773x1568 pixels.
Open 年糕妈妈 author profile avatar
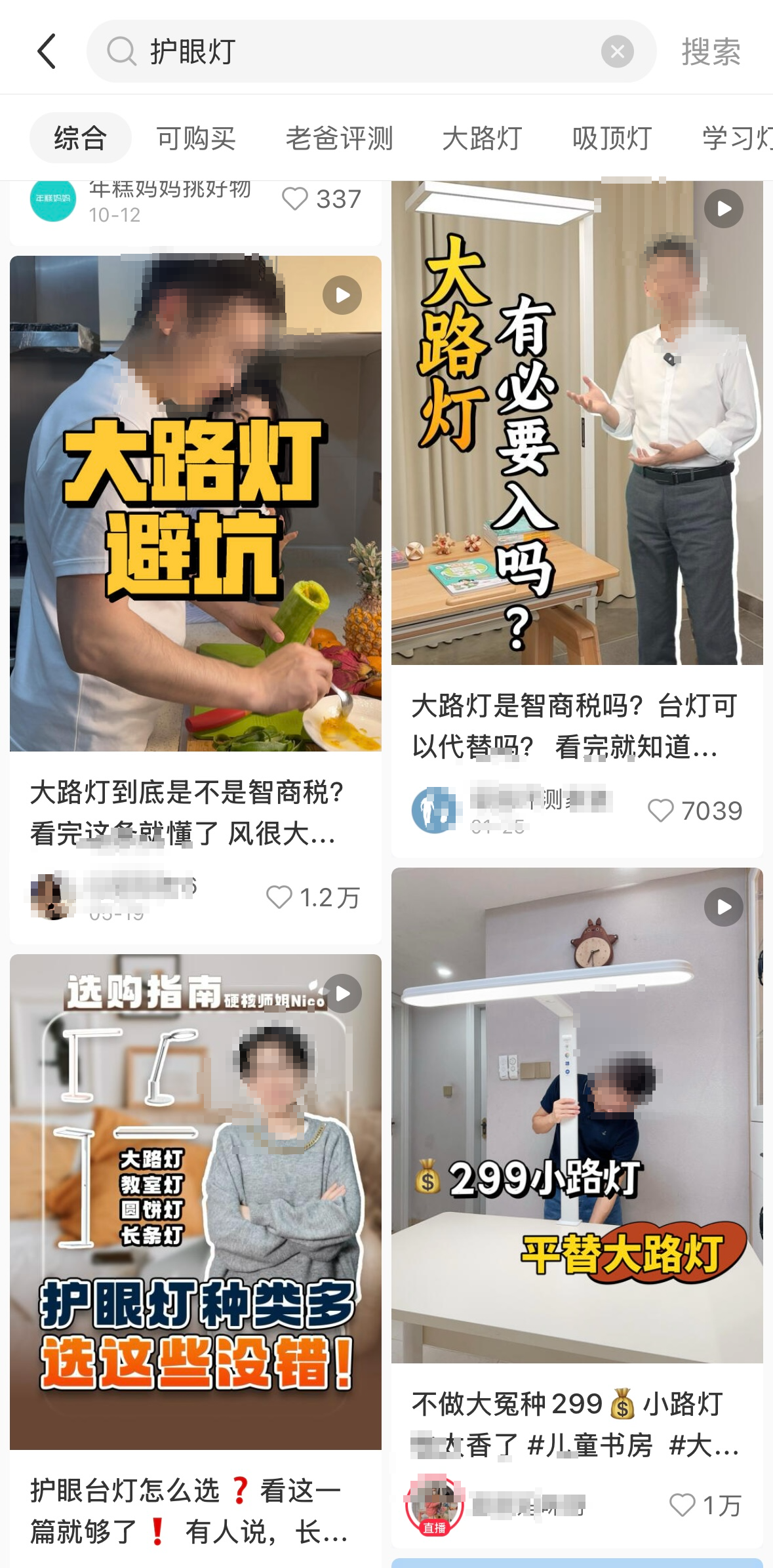[53, 199]
